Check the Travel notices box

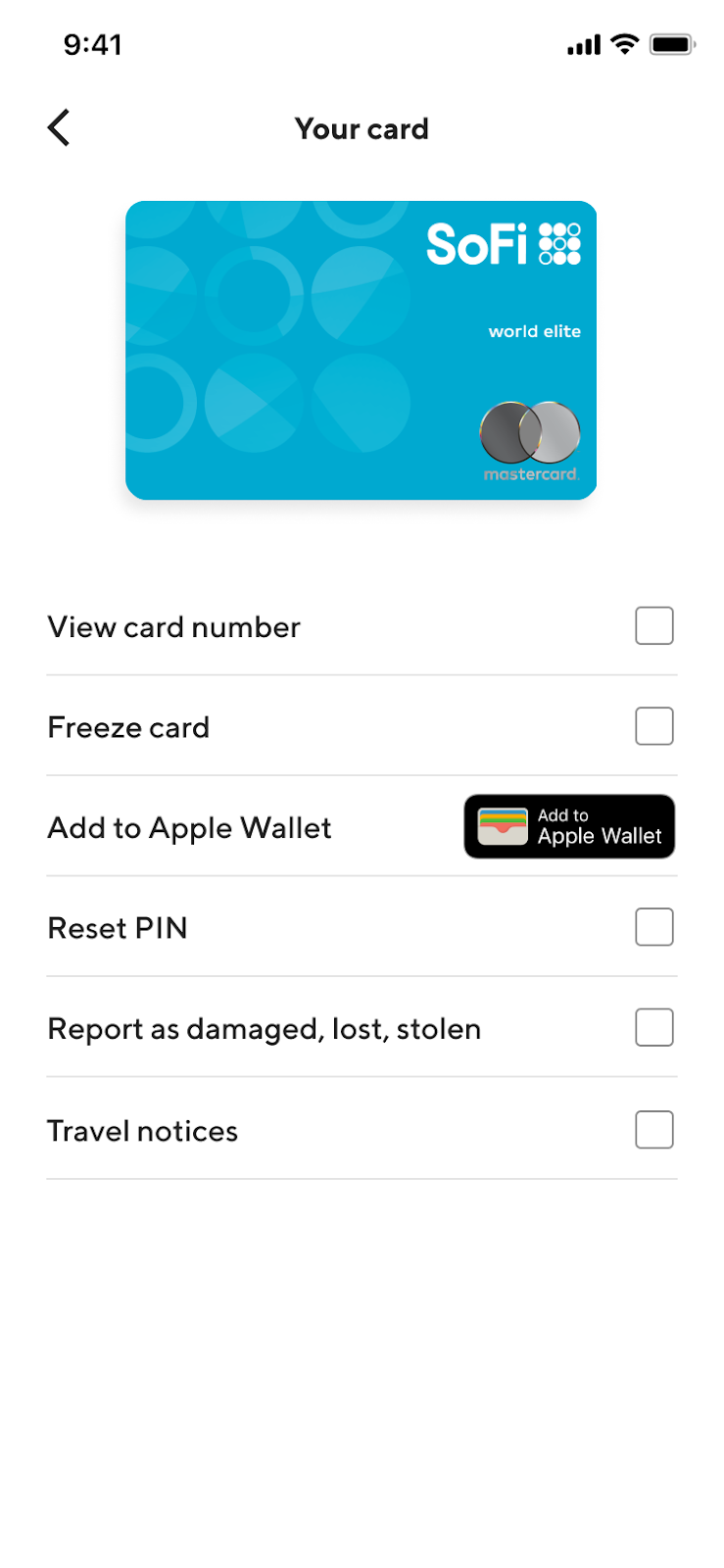click(x=653, y=1129)
